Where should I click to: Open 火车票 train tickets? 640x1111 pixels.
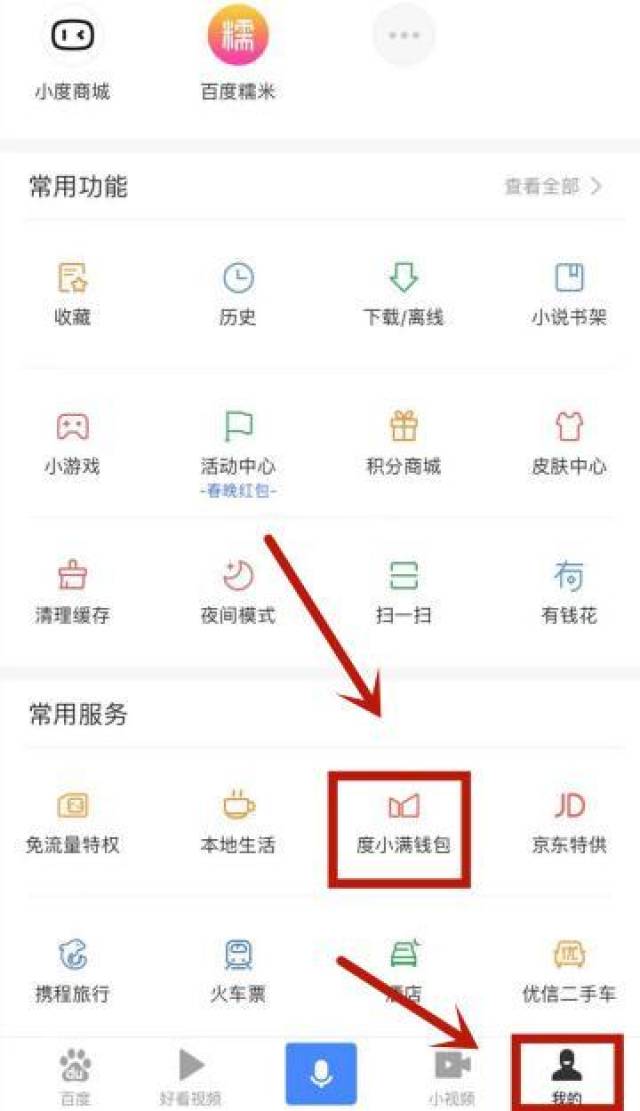[x=237, y=971]
